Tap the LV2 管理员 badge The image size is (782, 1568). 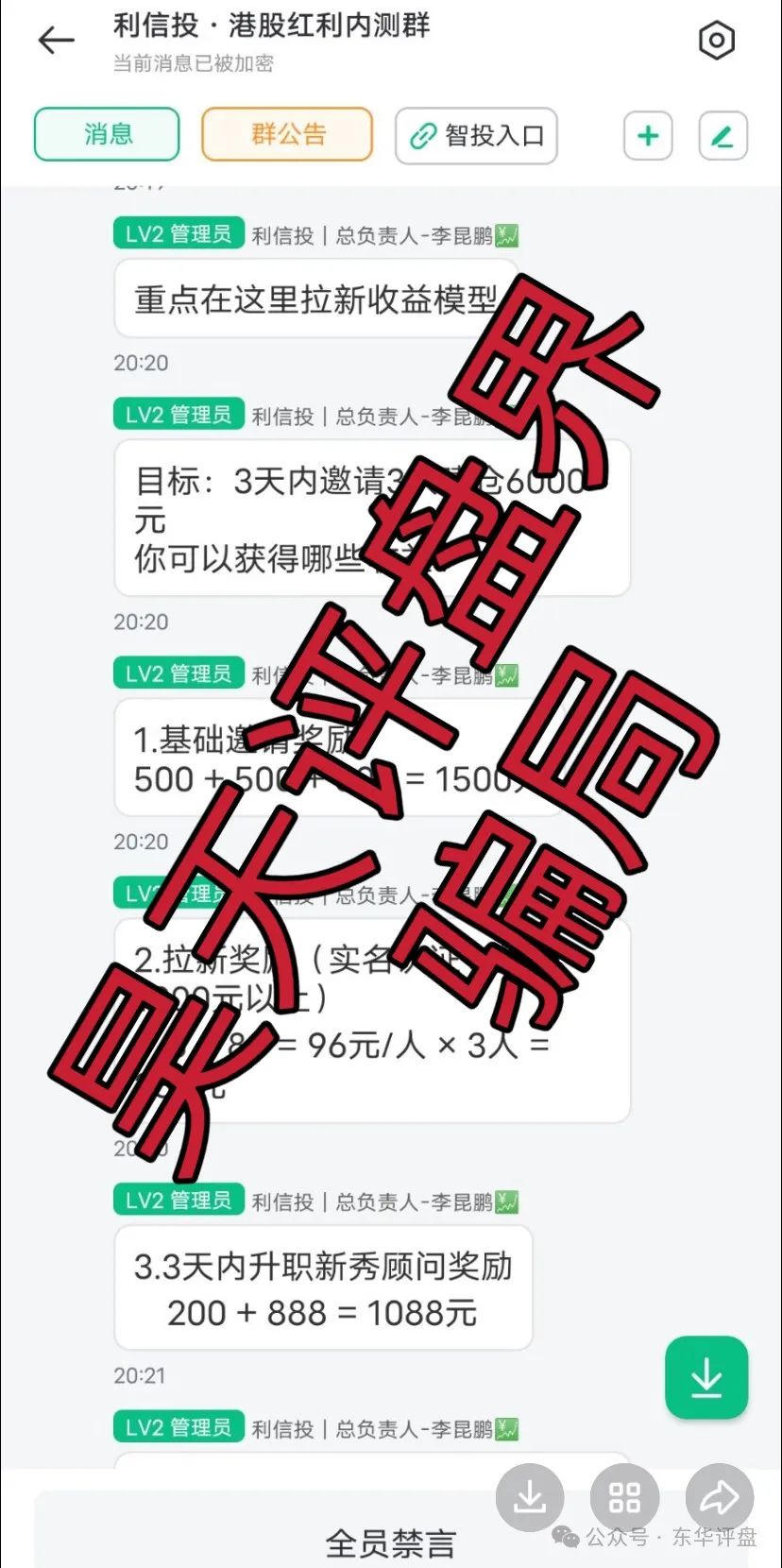coord(178,233)
